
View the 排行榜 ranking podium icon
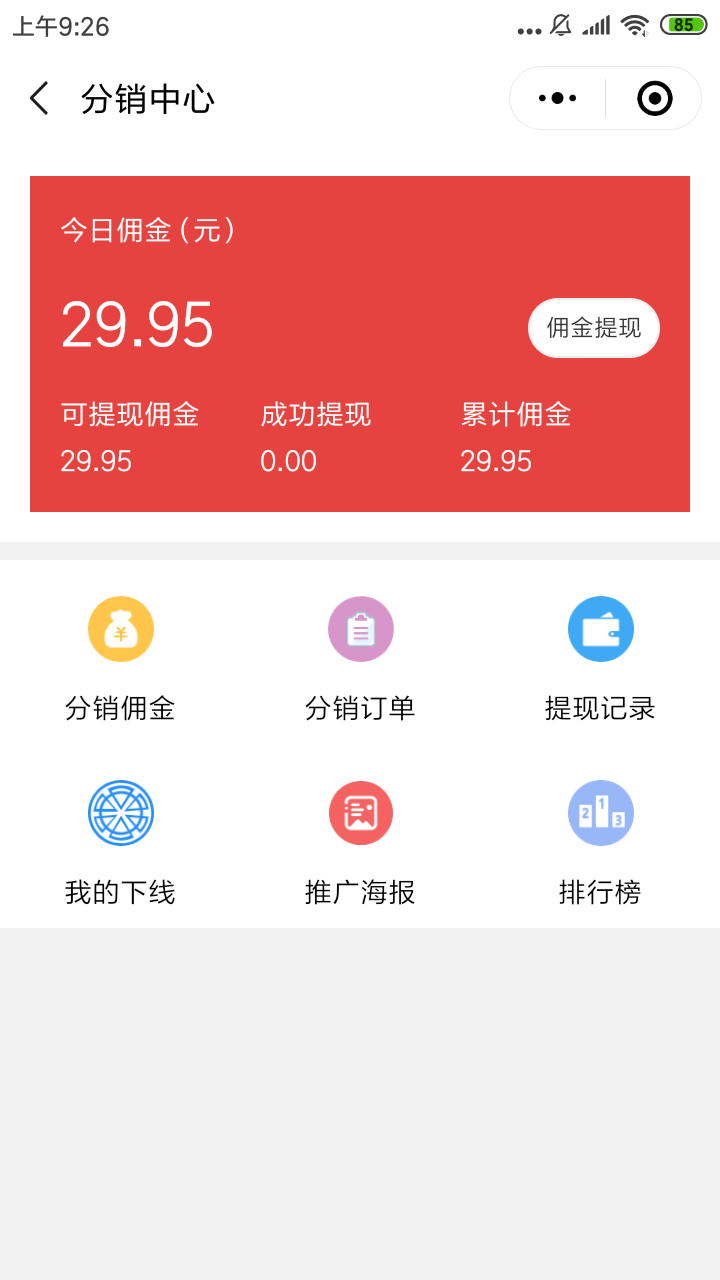(600, 812)
